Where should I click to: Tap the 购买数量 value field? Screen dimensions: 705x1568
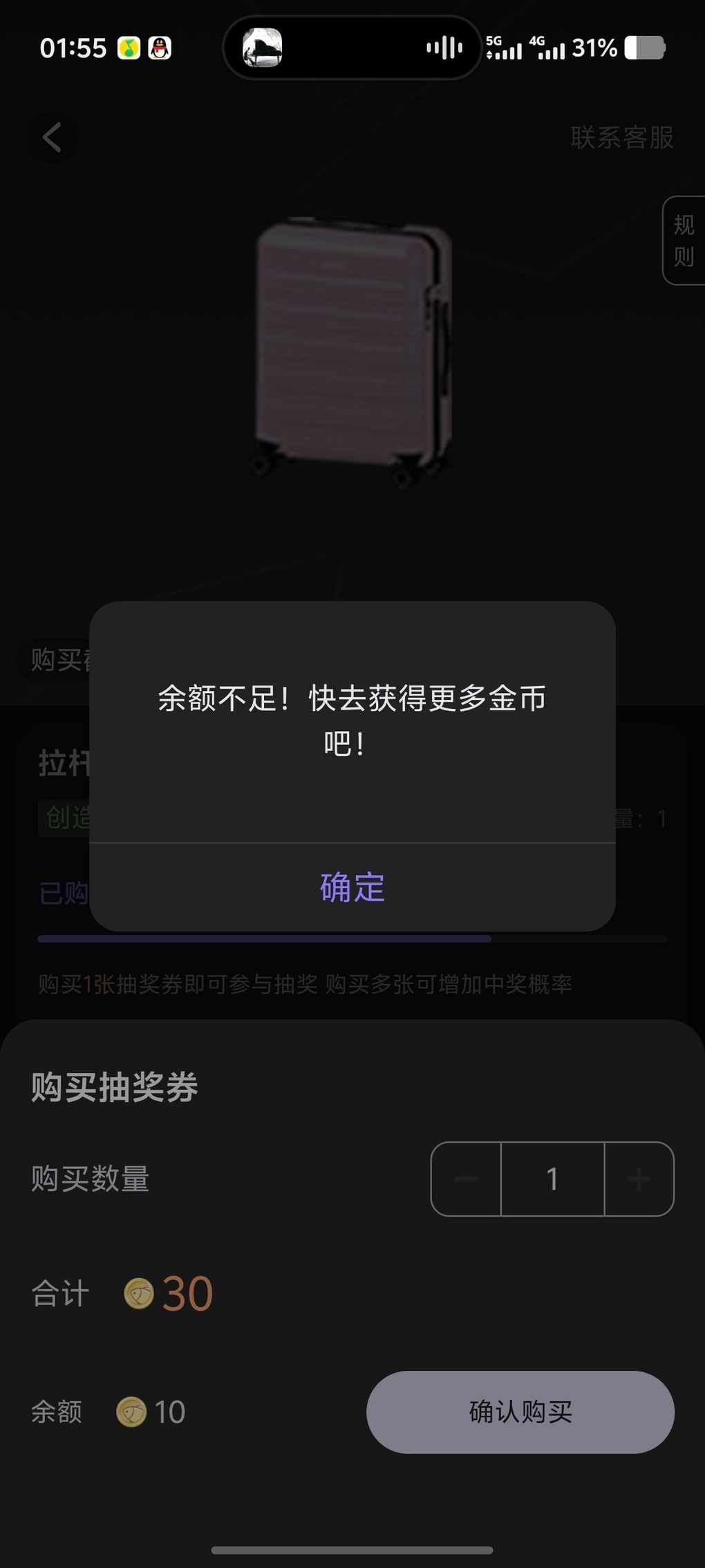pyautogui.click(x=552, y=1179)
